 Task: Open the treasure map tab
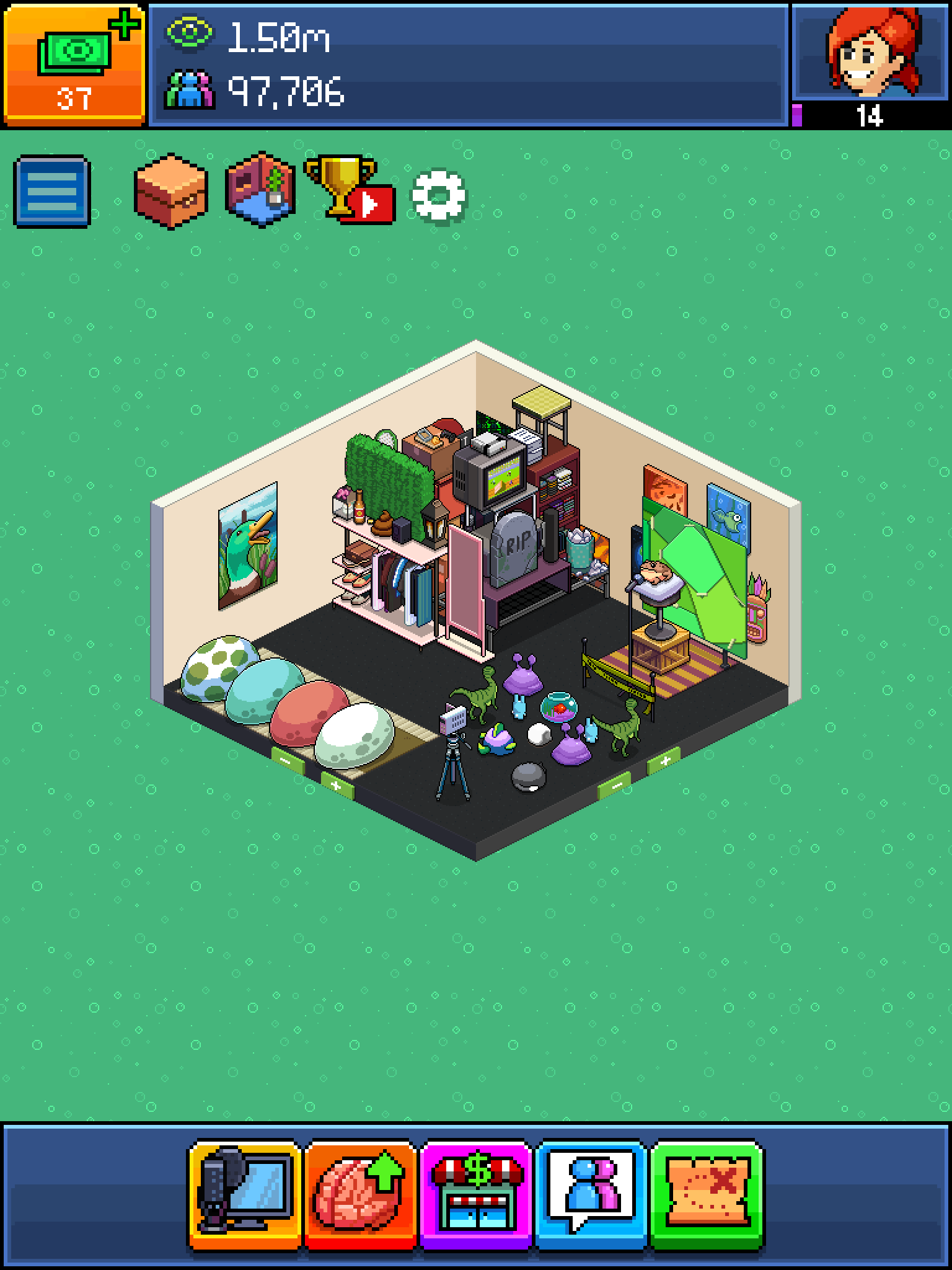click(x=707, y=1195)
